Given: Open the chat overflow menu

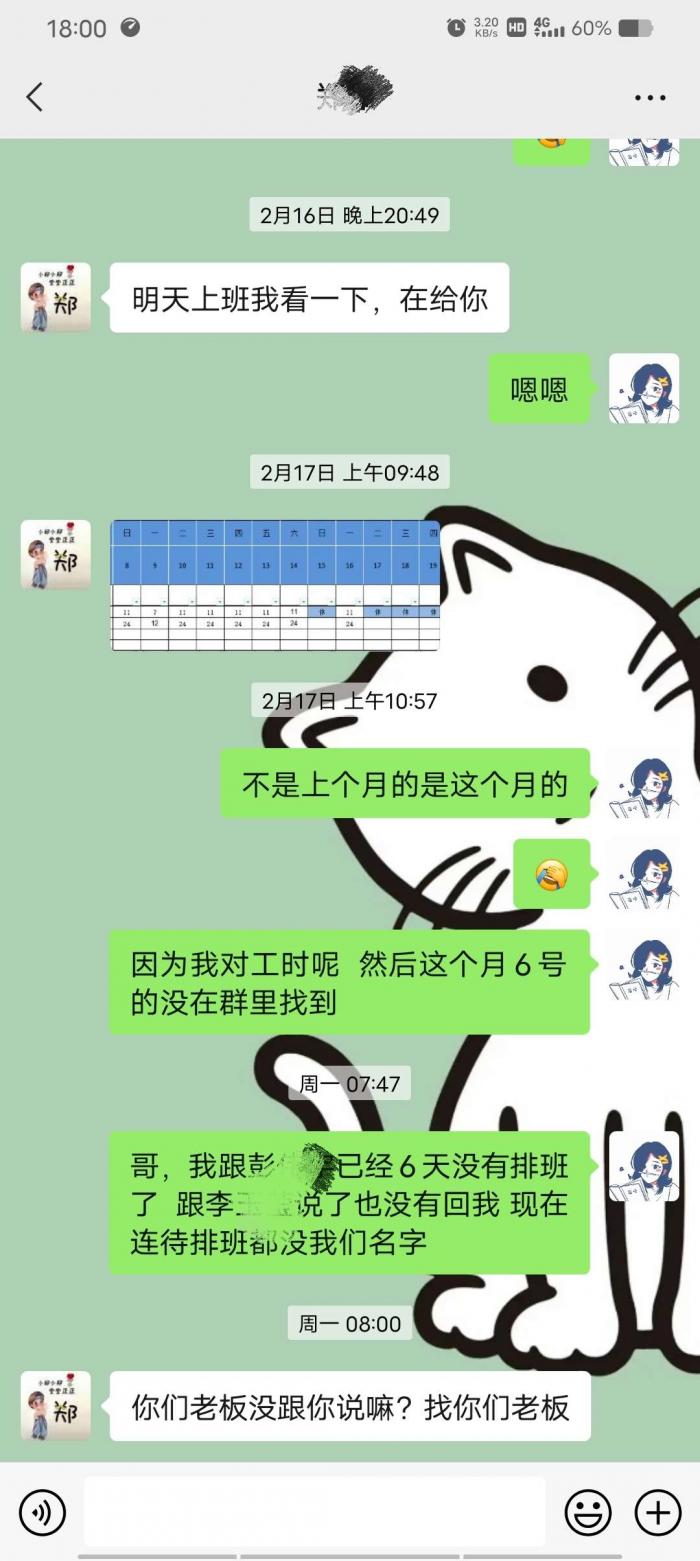Looking at the screenshot, I should point(650,97).
